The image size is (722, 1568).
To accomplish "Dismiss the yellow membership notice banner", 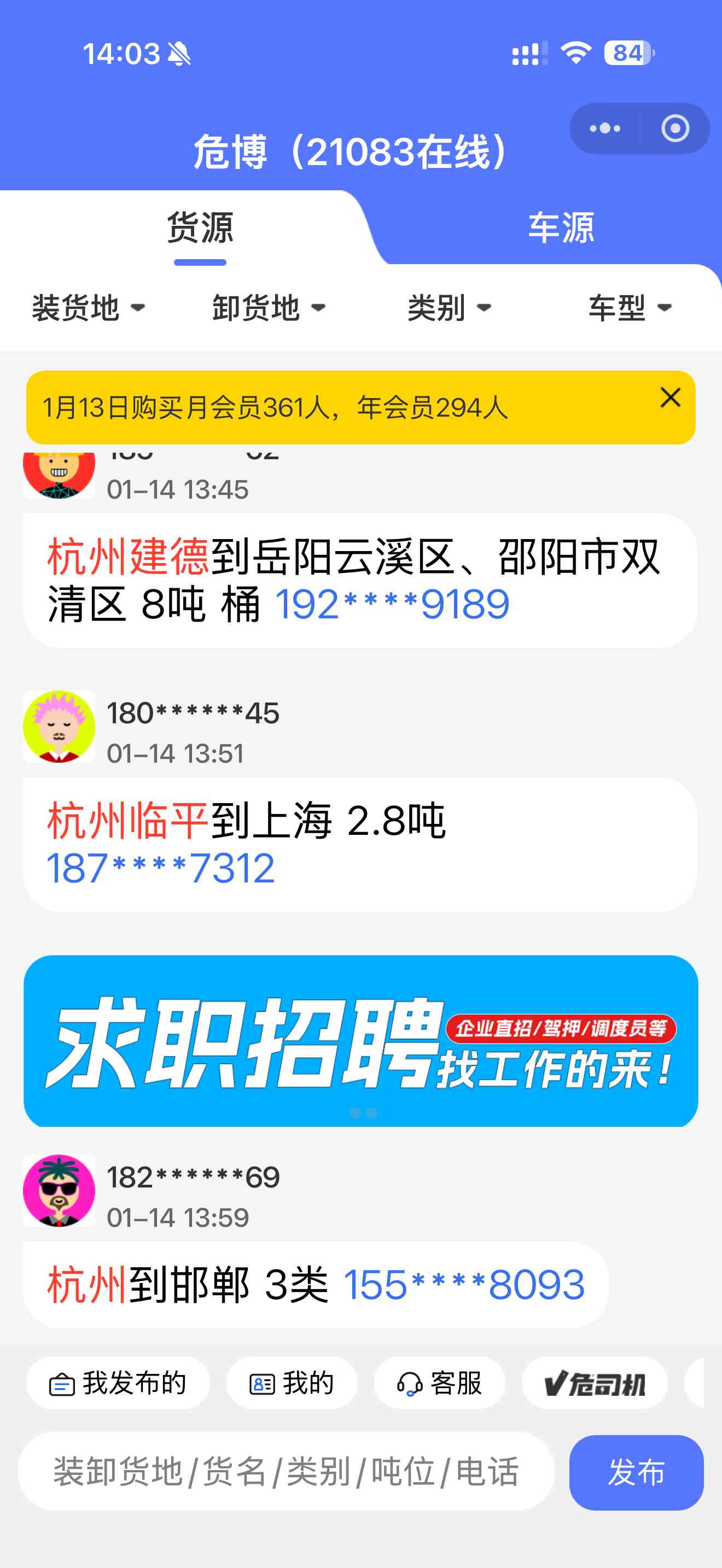I will tap(670, 397).
